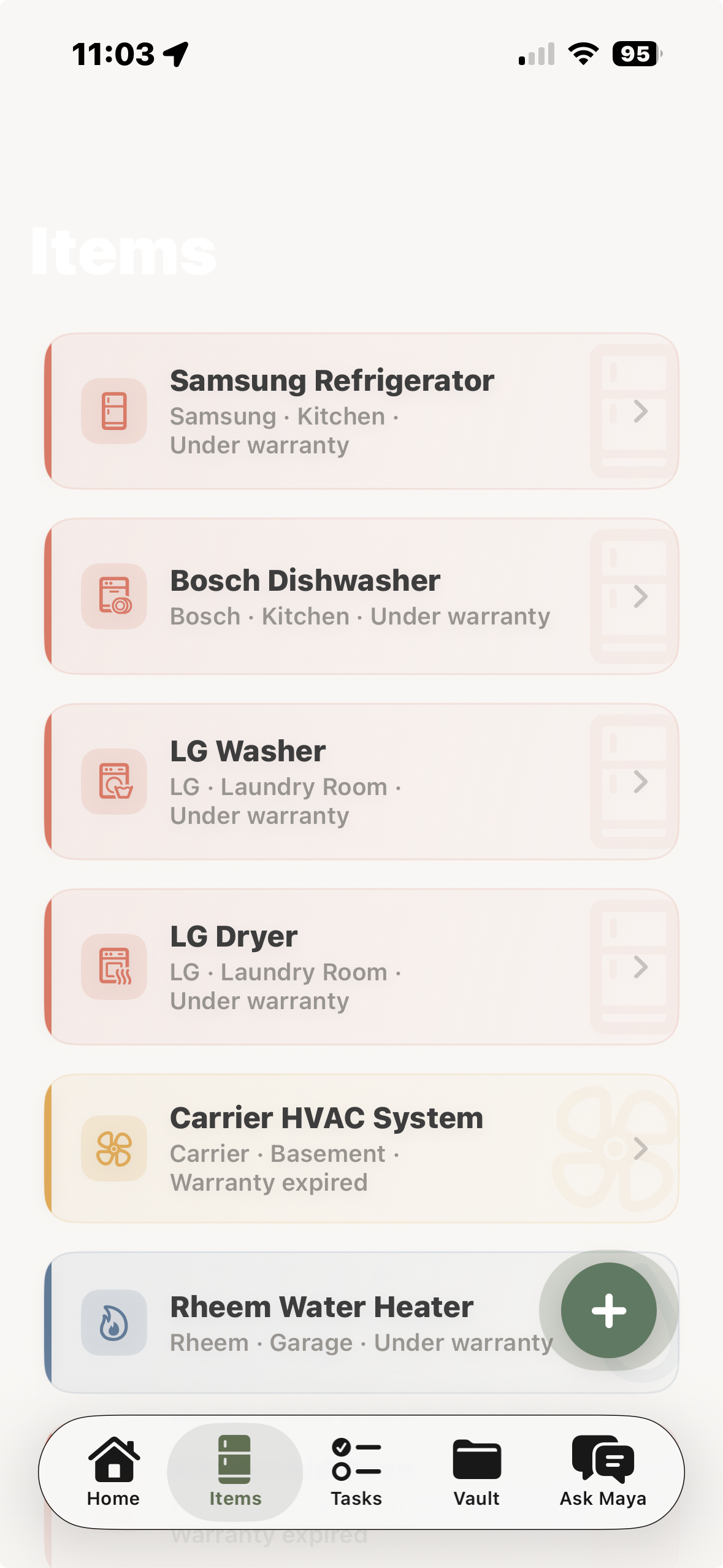Add a new item with the plus button
Screen dimensions: 723x1568
click(x=609, y=1310)
